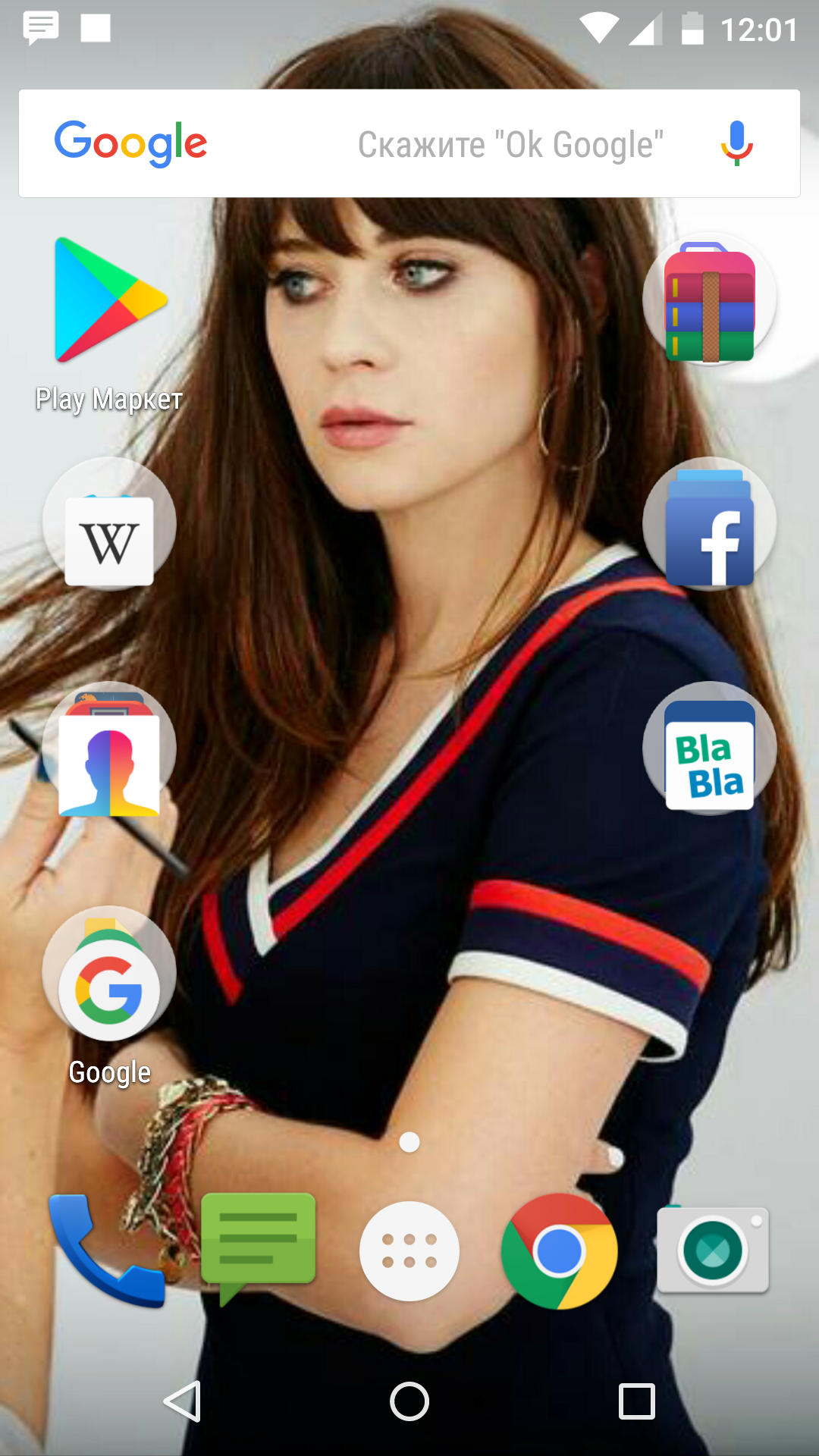
Task: Open the app drawer
Action: [409, 1251]
